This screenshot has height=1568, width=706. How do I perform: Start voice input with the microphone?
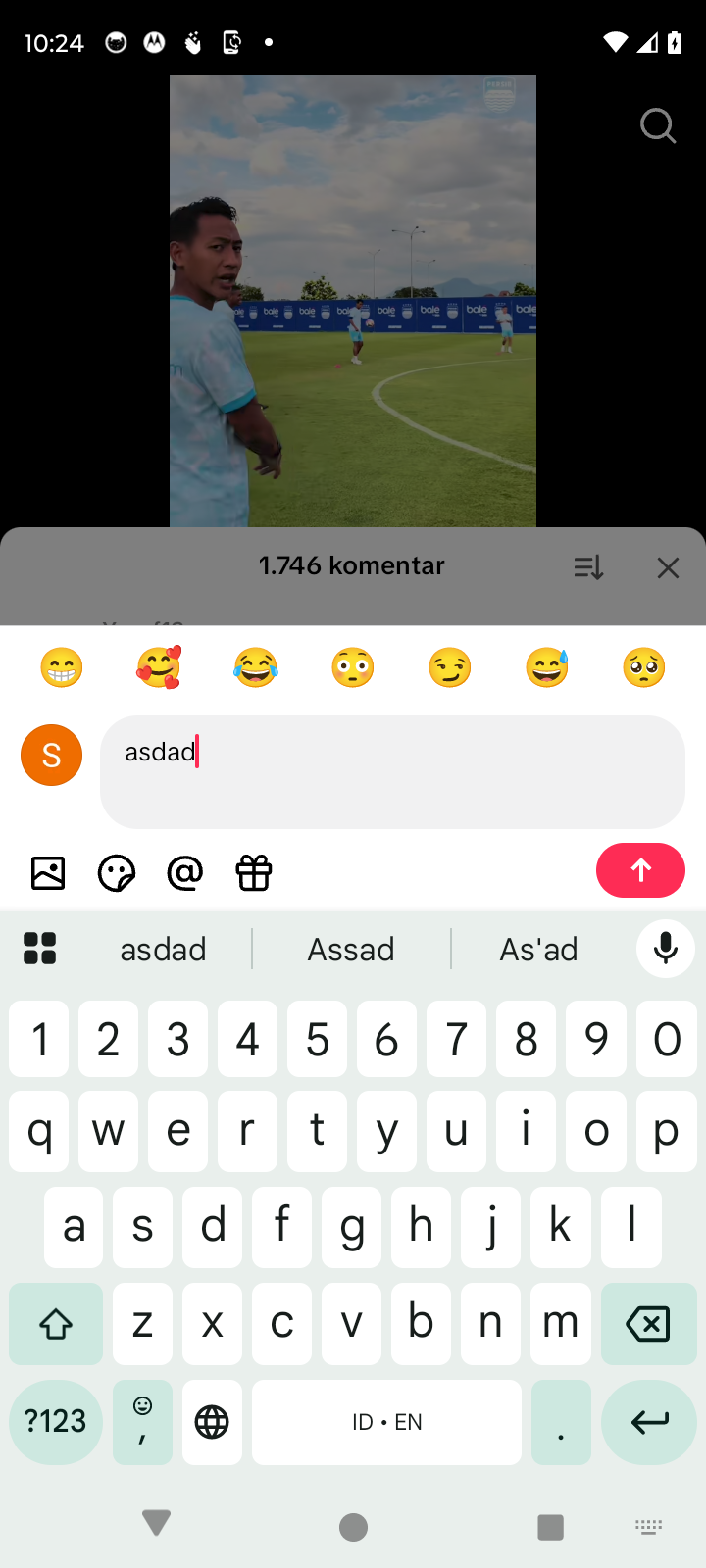click(666, 949)
